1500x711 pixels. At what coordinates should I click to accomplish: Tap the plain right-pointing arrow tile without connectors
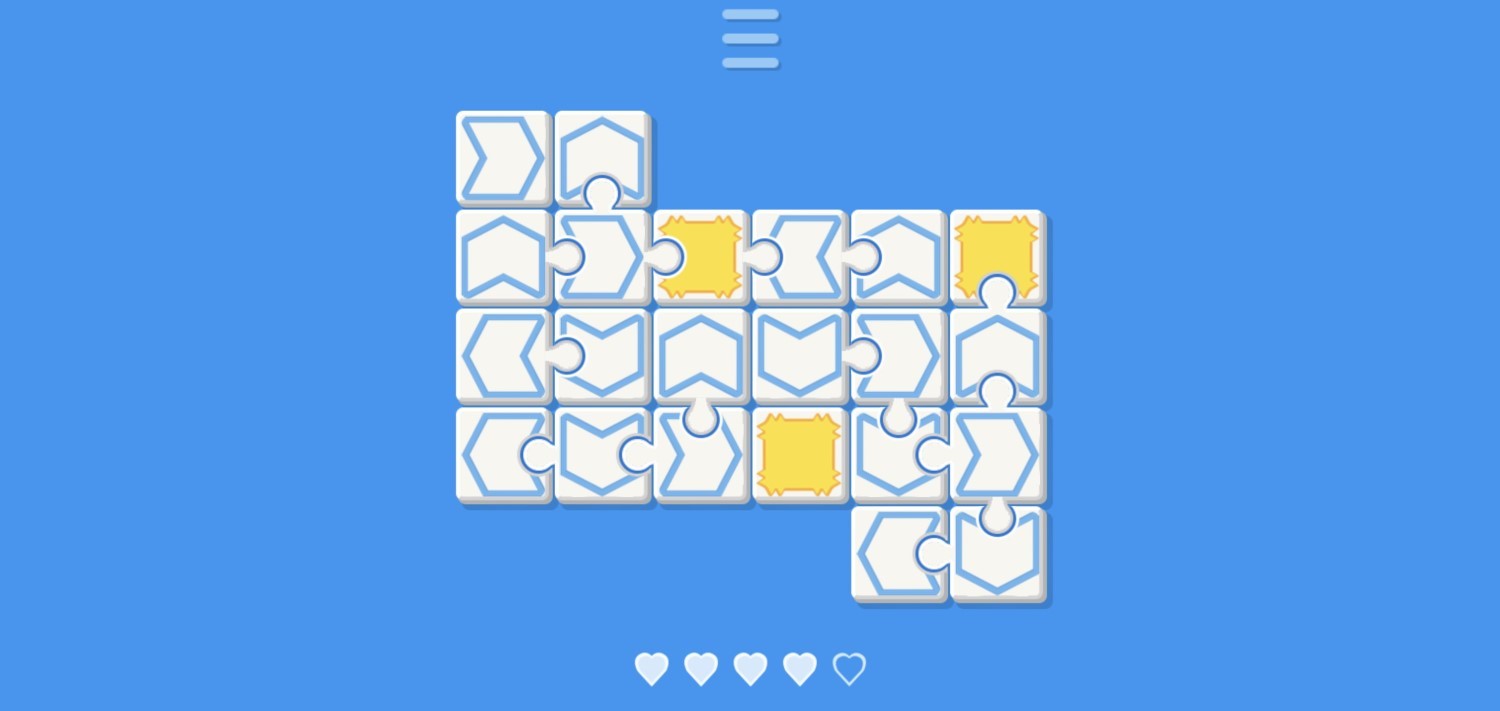click(502, 158)
